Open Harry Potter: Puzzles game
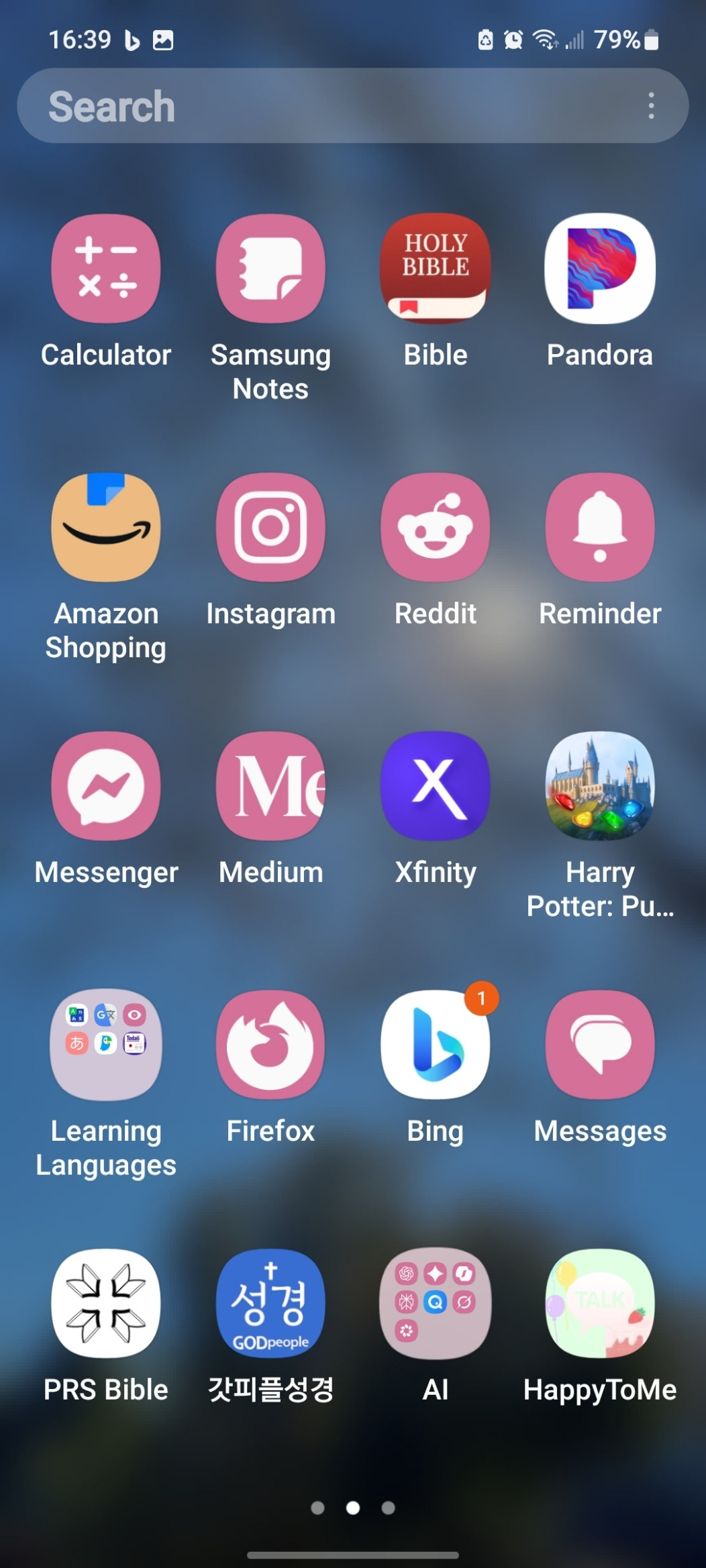Screen dimensions: 706x1568 click(x=600, y=786)
